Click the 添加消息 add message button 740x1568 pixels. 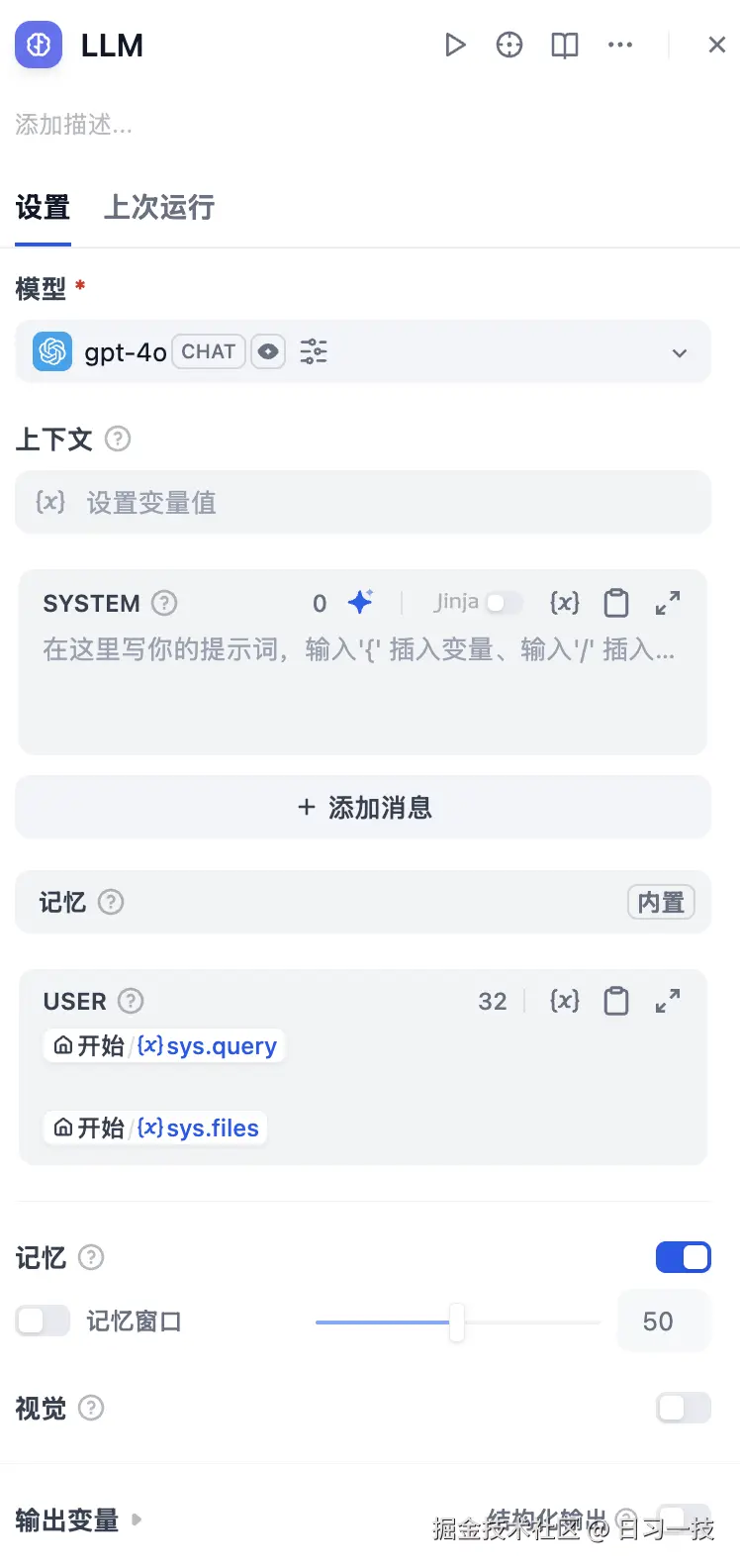coord(362,807)
